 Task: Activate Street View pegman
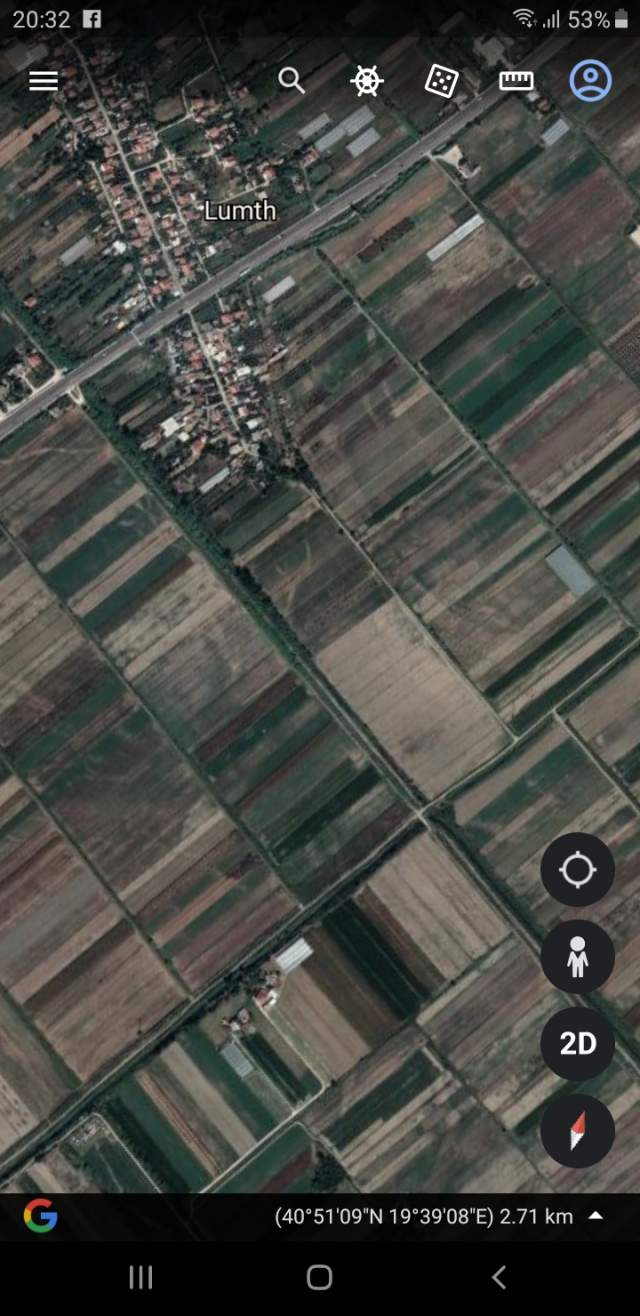(x=577, y=957)
